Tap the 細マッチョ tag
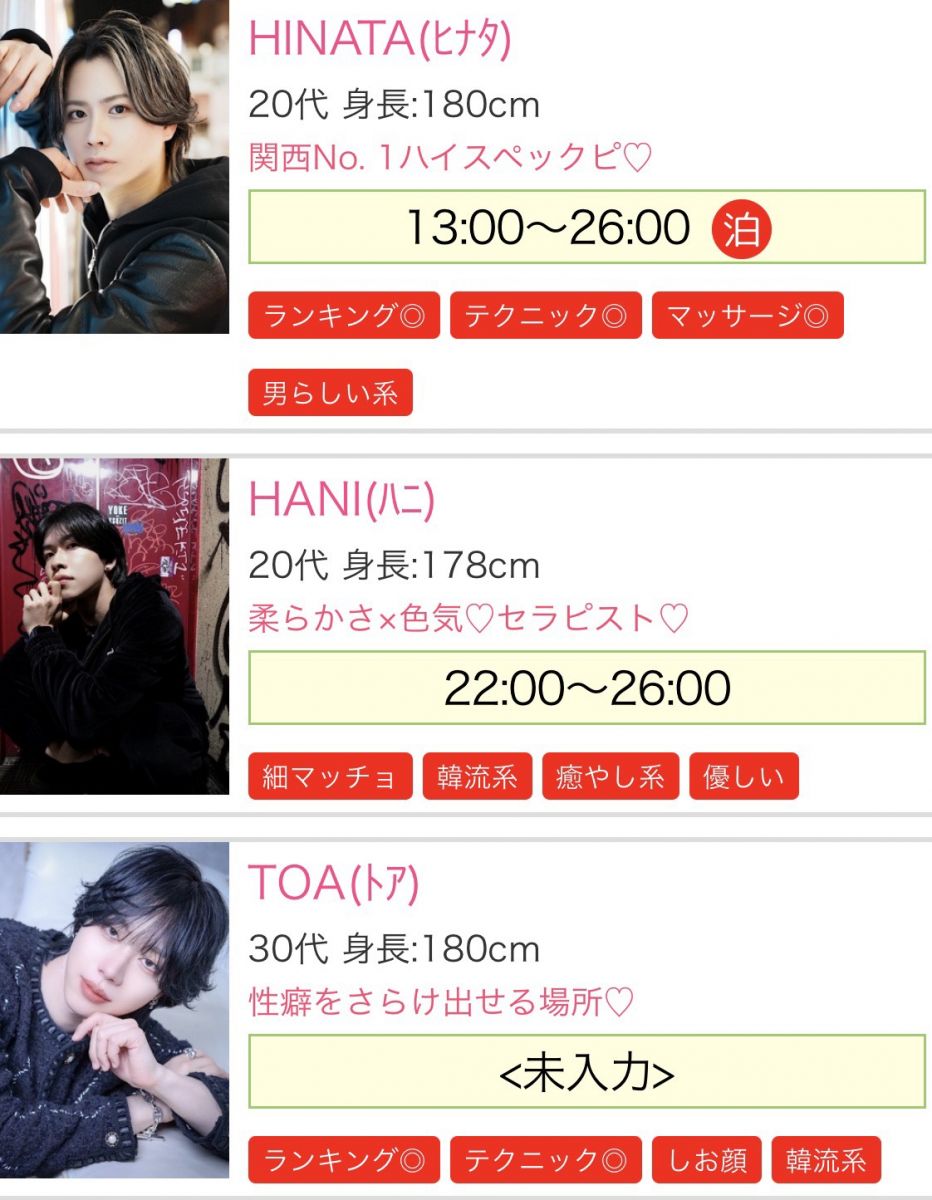The width and height of the screenshot is (932, 1200). tap(330, 777)
